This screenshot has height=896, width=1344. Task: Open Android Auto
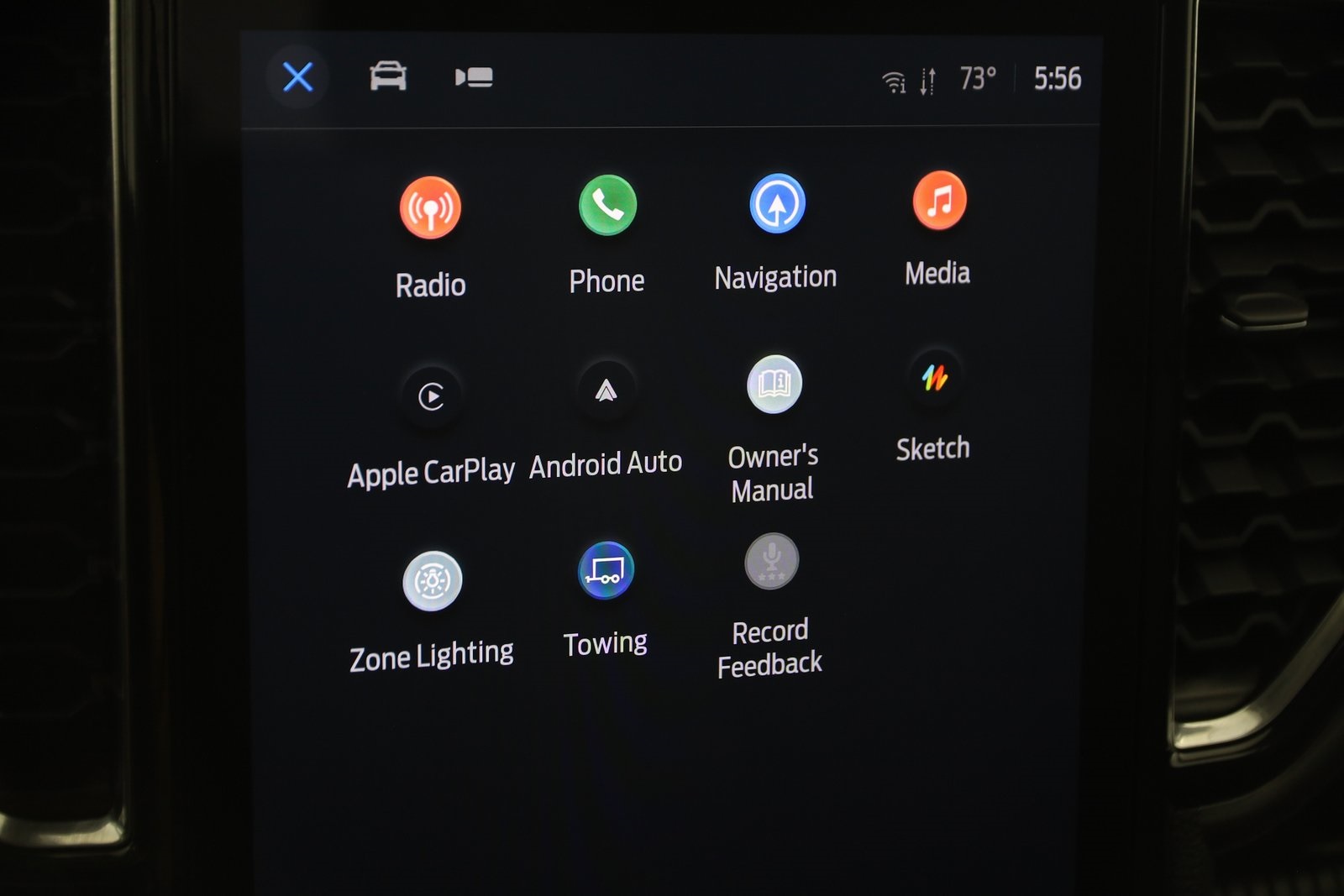coord(606,391)
